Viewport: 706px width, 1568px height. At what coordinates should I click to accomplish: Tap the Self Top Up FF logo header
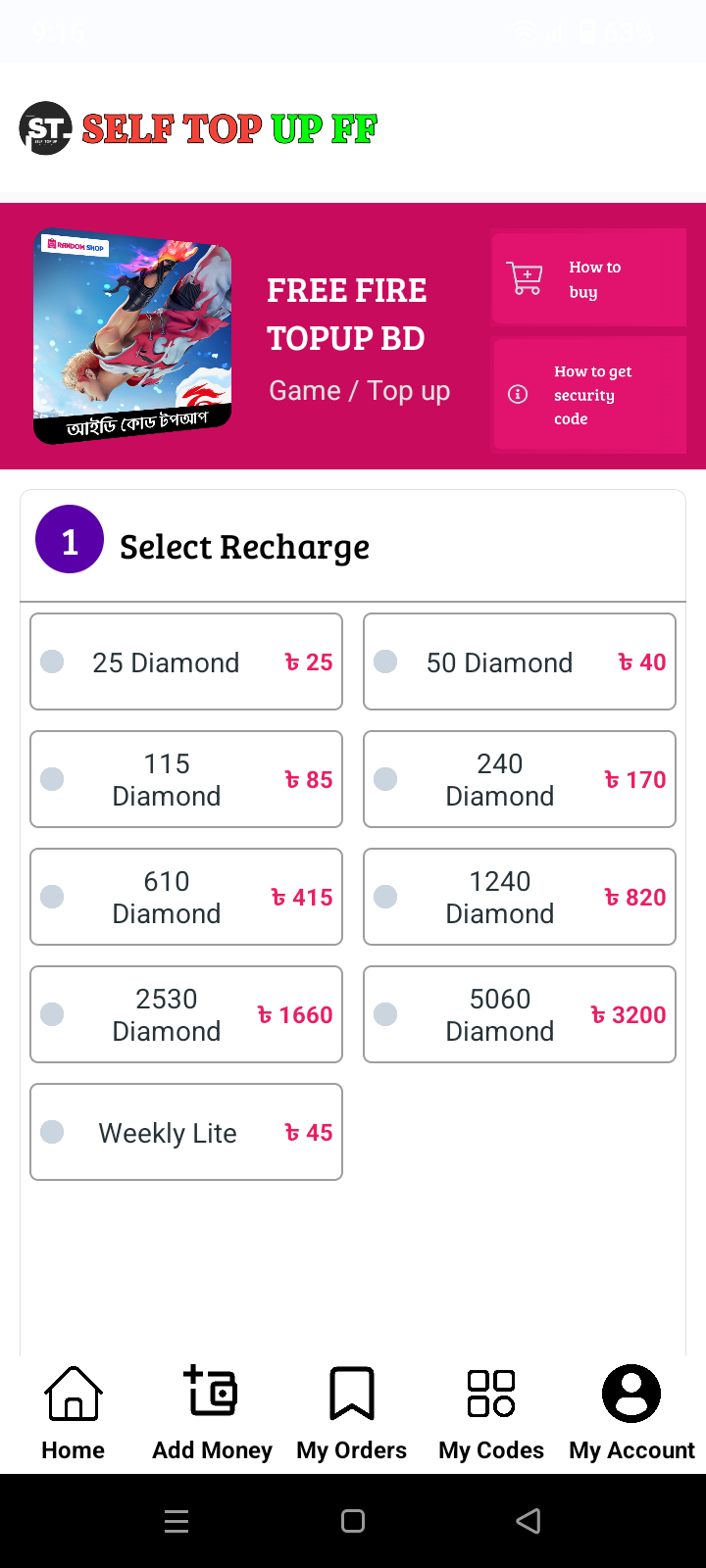coord(199,128)
